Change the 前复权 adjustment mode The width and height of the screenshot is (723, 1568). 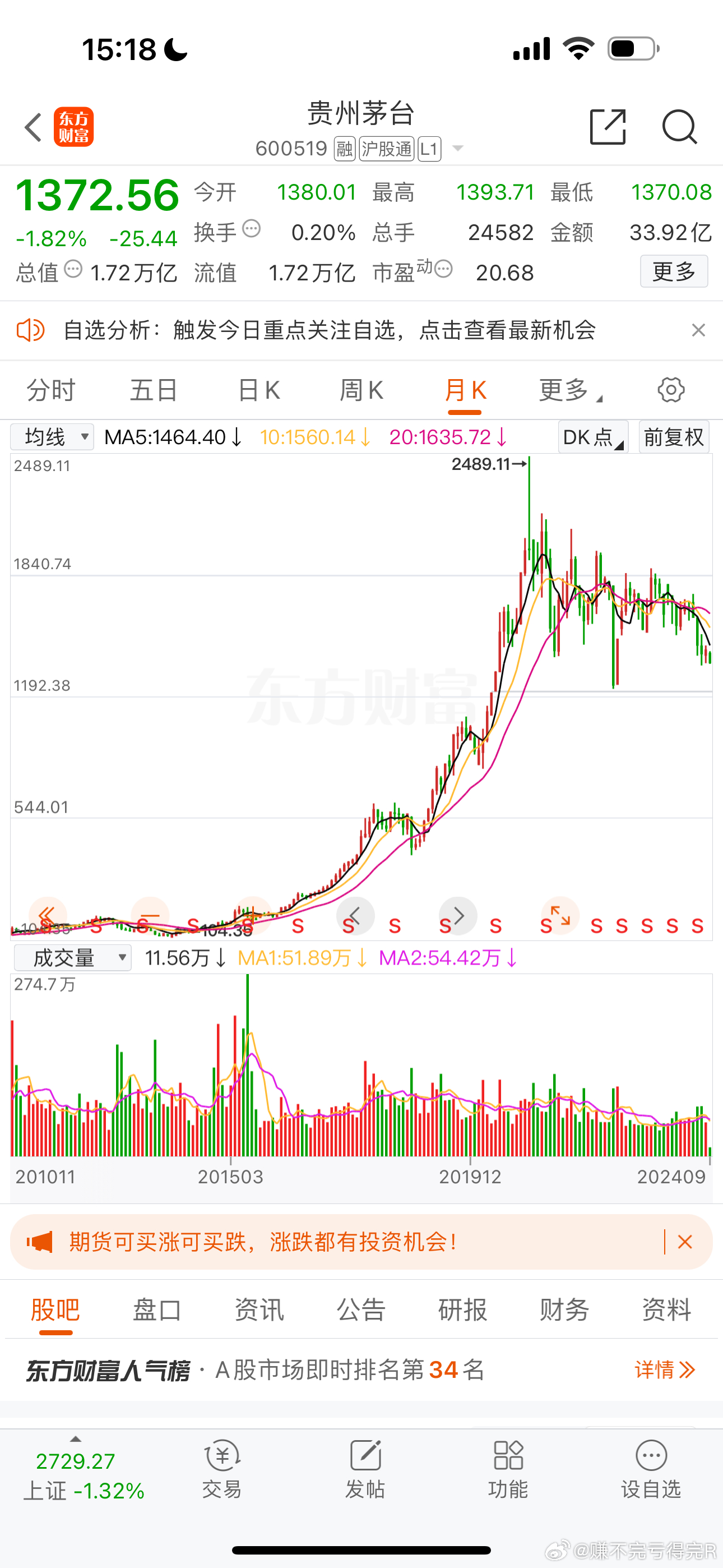(673, 437)
